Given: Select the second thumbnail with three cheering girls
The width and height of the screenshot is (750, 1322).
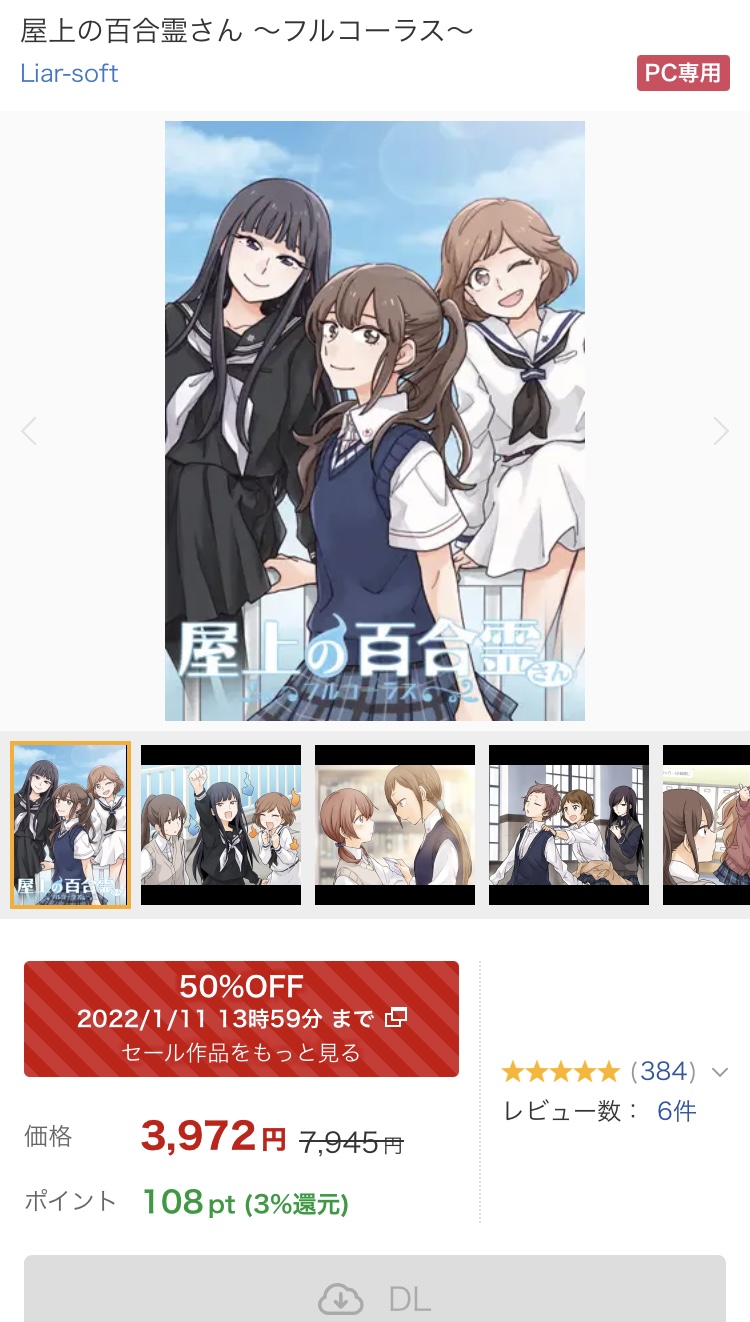Looking at the screenshot, I should point(221,825).
